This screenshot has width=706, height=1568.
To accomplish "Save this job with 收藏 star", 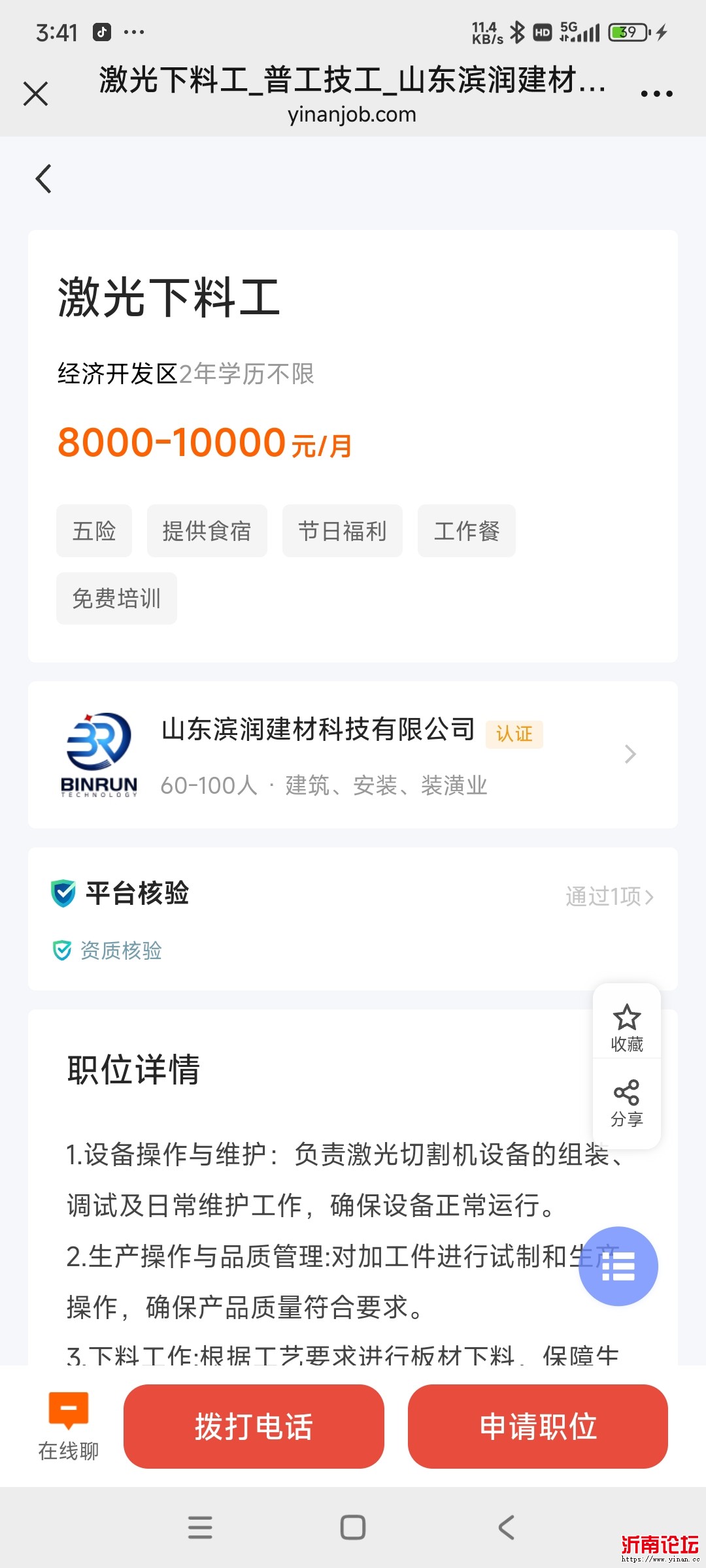I will 627,1027.
